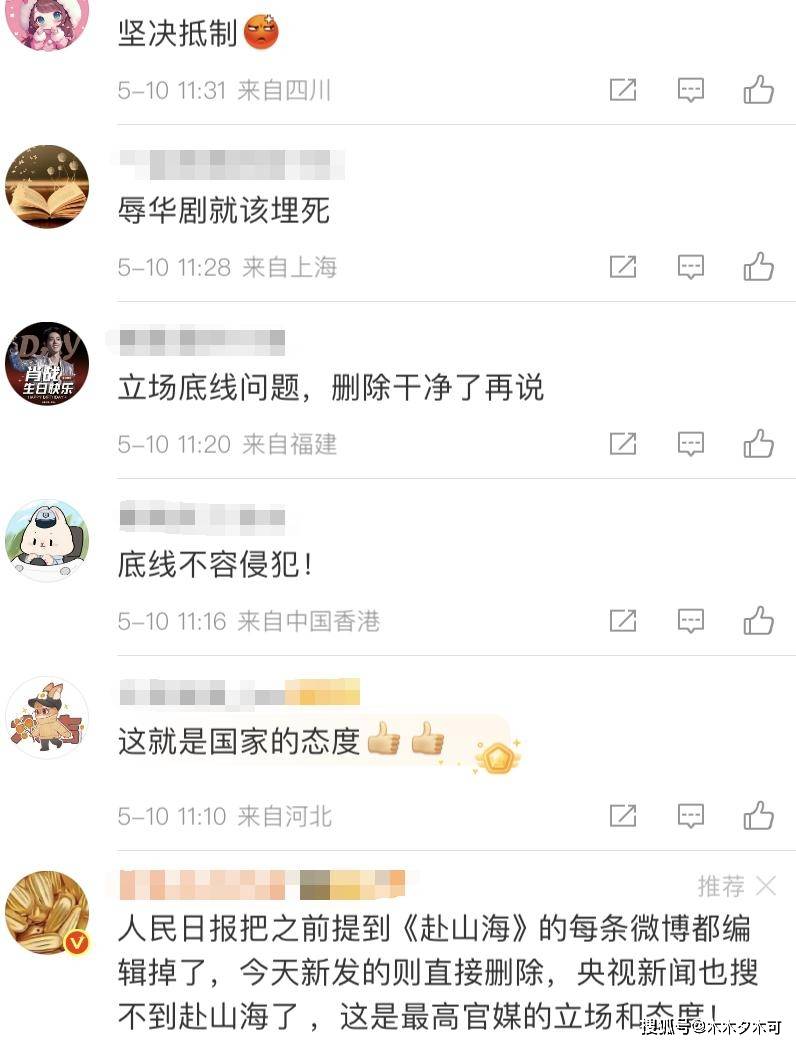The image size is (796, 1044).
Task: Like the comment 这就是国家的态度
Action: click(759, 816)
